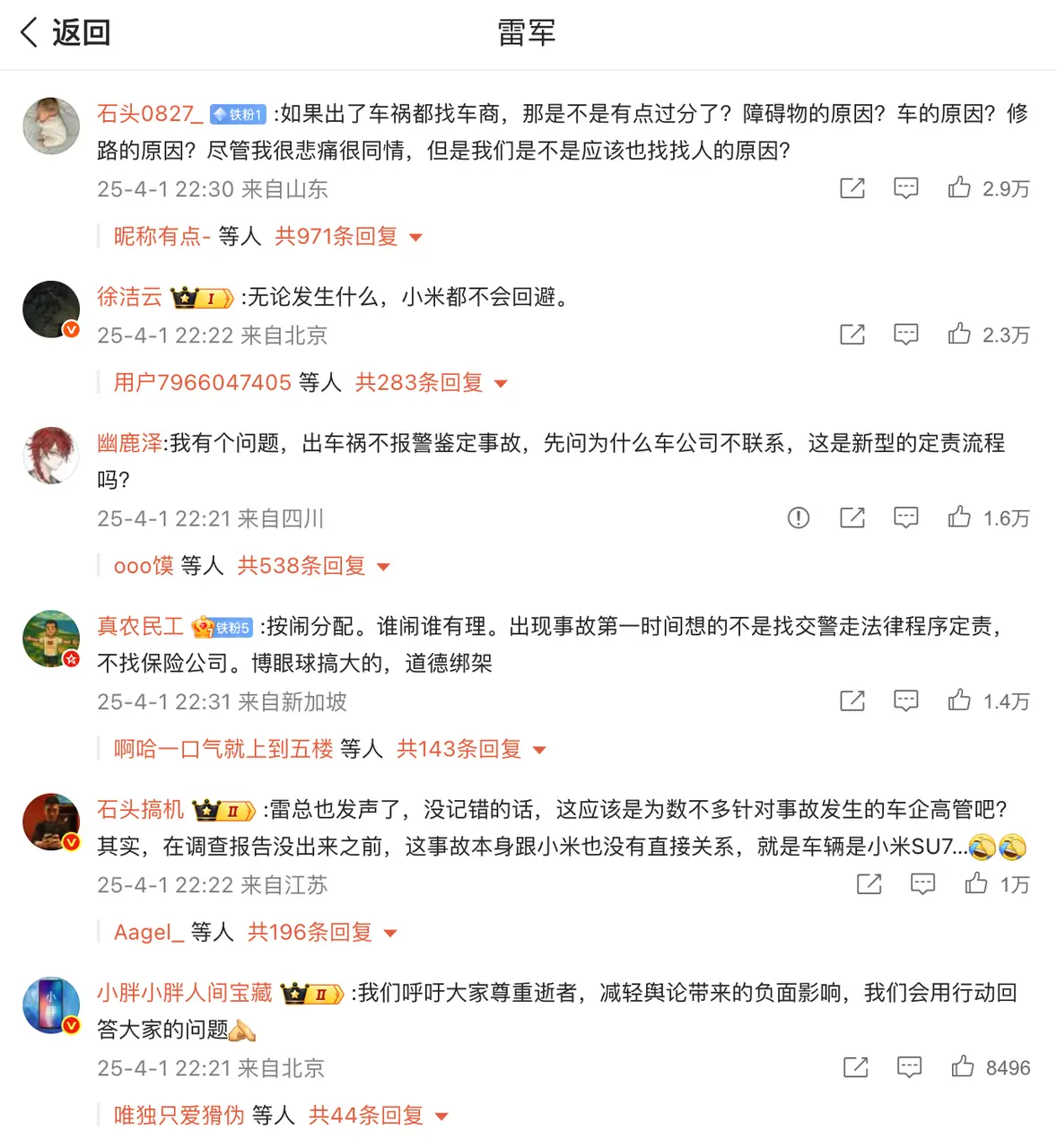Report 幽鹿泽's comment via exclamation icon
Screen dimensions: 1057x1148
[798, 517]
